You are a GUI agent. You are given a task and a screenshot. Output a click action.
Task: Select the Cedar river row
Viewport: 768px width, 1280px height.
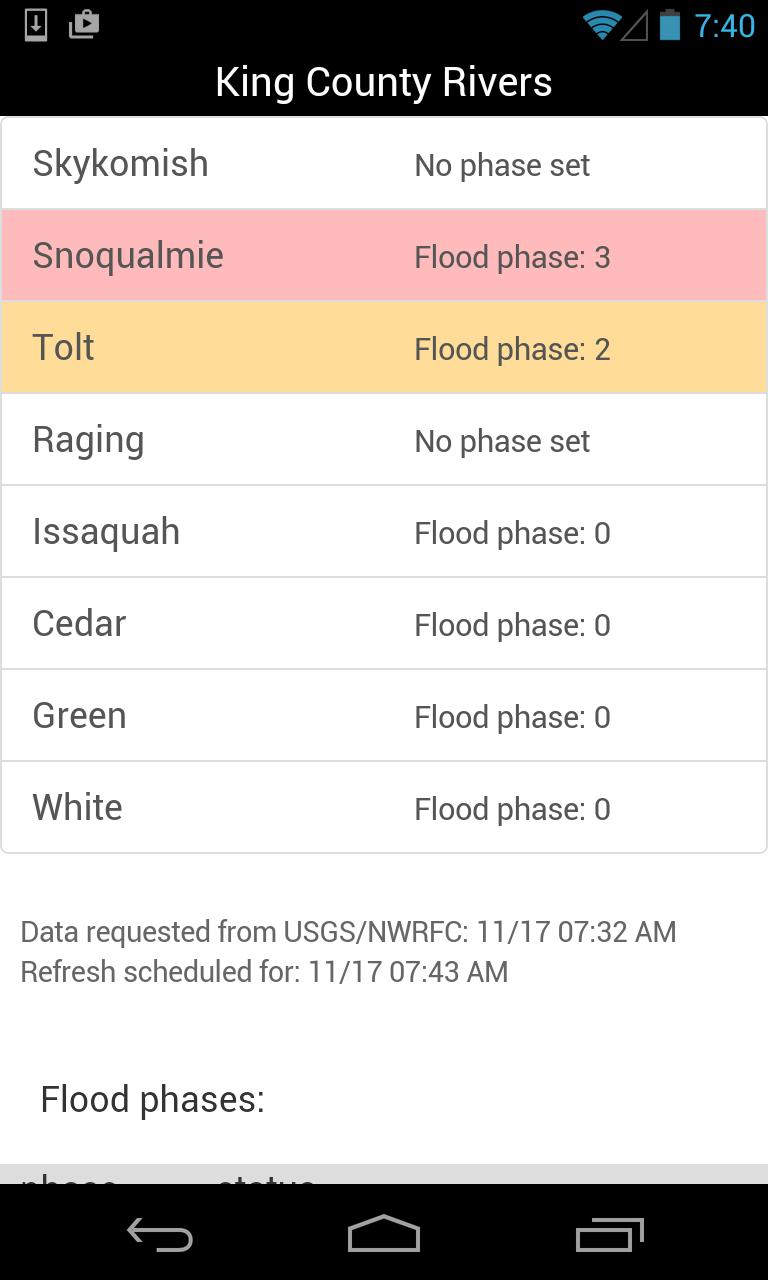click(384, 623)
